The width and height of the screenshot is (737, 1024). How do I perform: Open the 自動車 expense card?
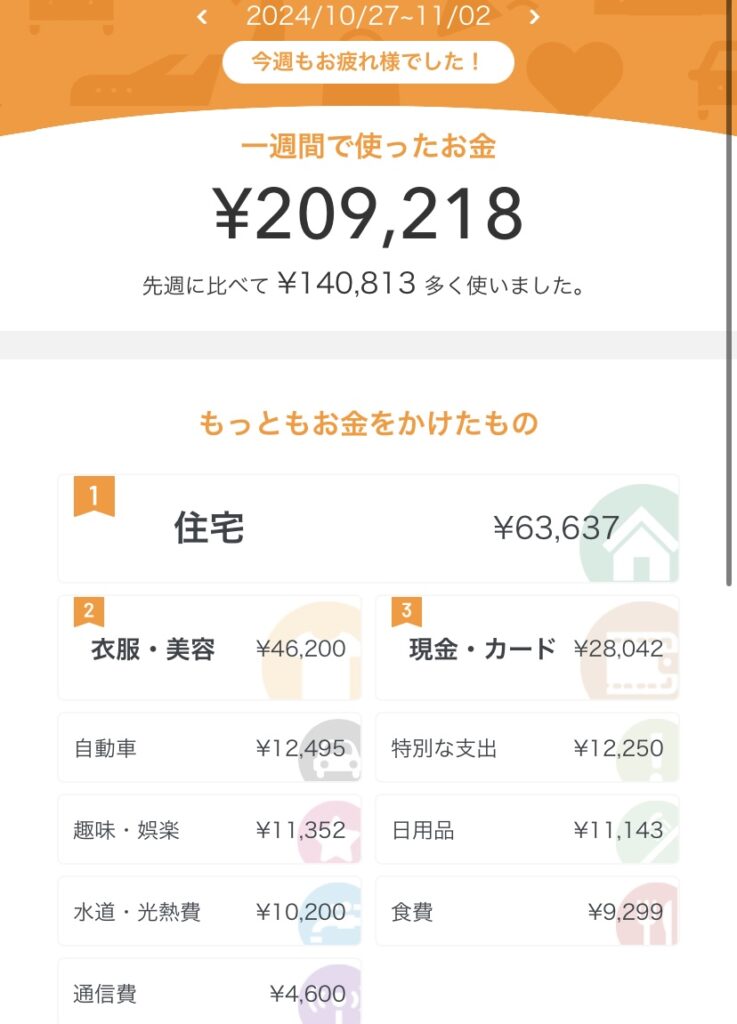pyautogui.click(x=209, y=748)
